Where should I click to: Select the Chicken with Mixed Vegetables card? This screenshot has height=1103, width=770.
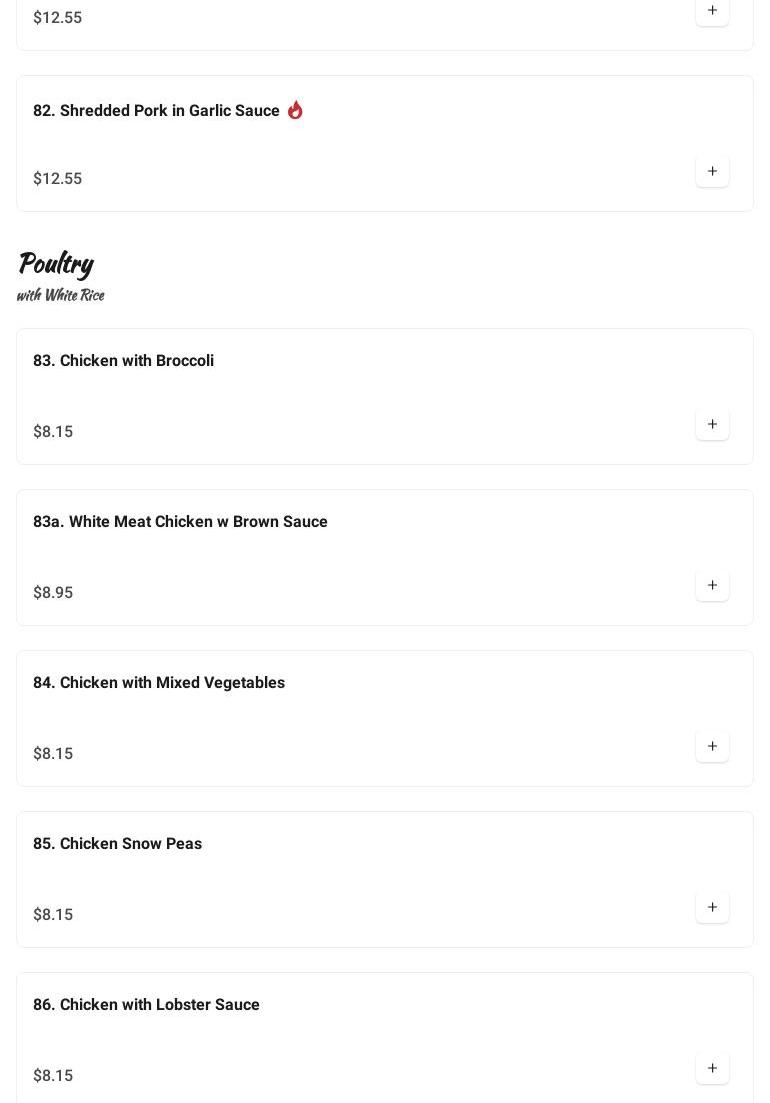coord(159,683)
